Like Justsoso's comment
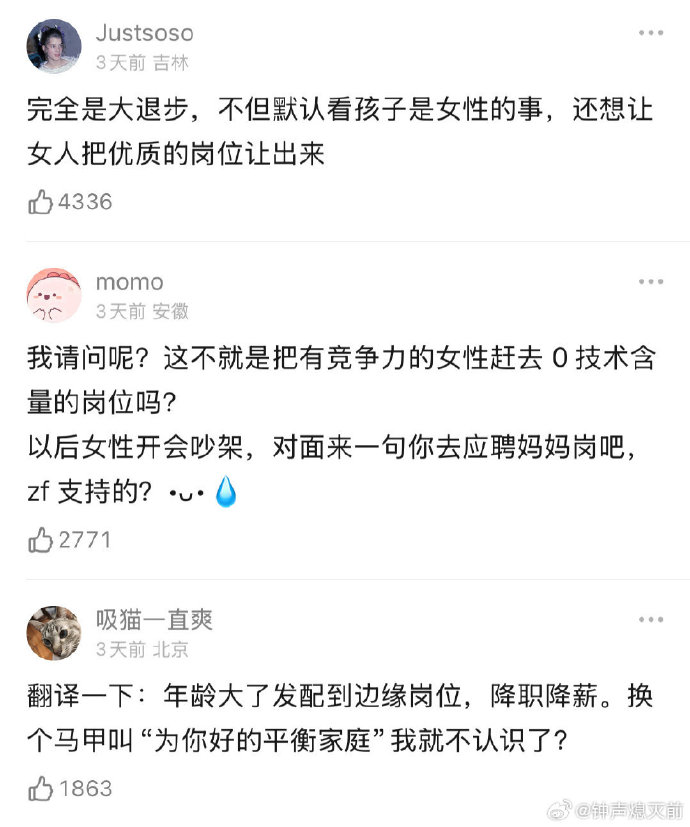 click(41, 202)
